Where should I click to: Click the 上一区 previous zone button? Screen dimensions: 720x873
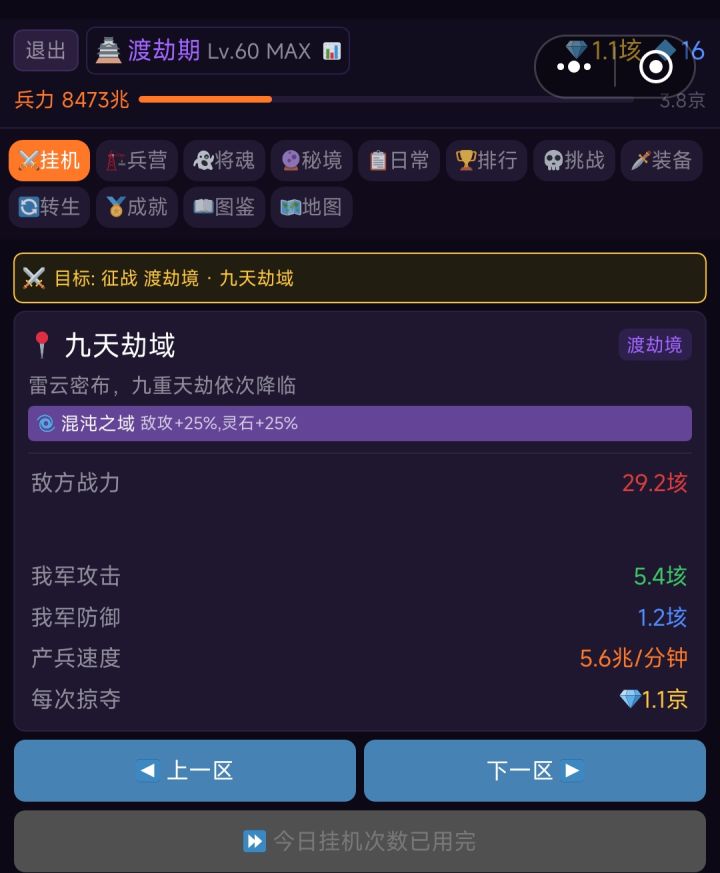click(x=184, y=770)
